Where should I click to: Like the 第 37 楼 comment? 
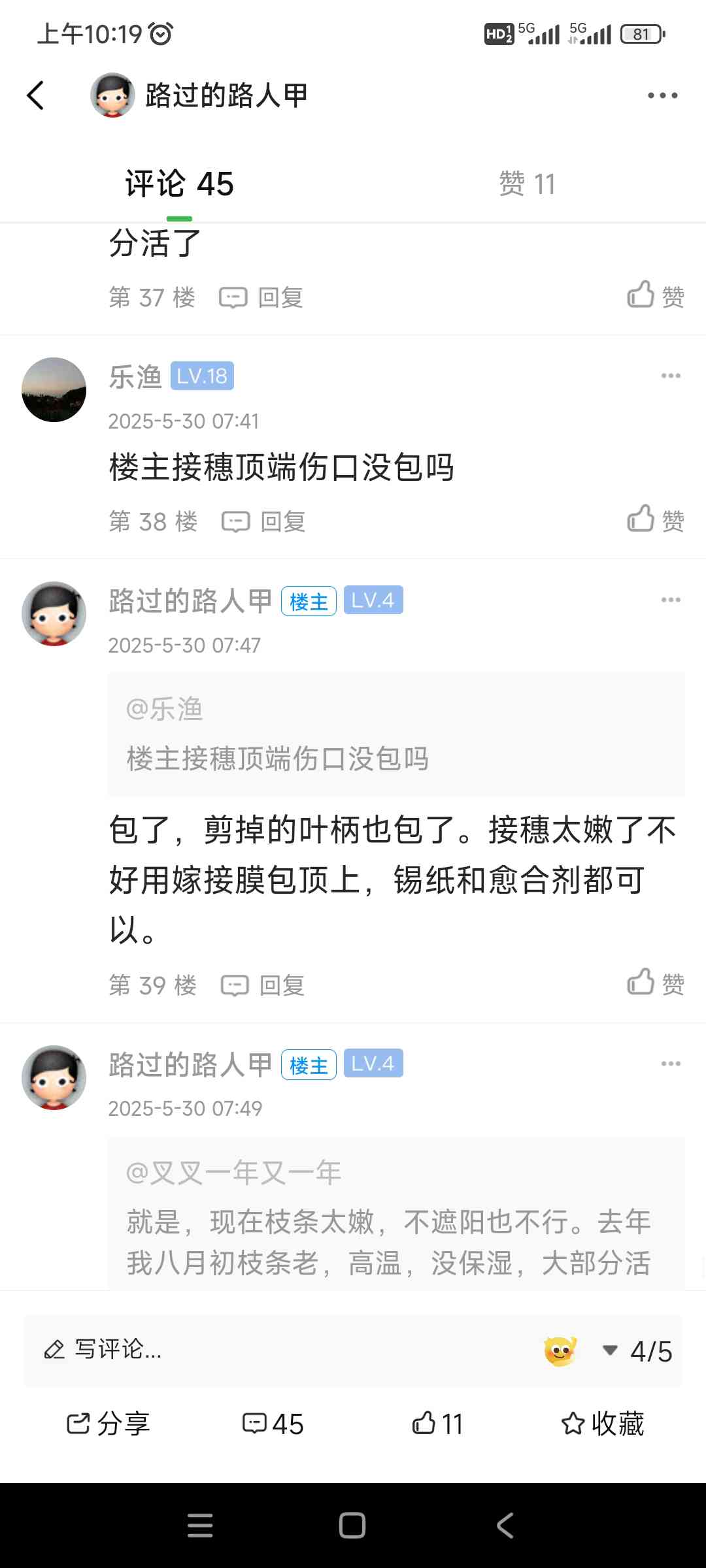pos(656,295)
